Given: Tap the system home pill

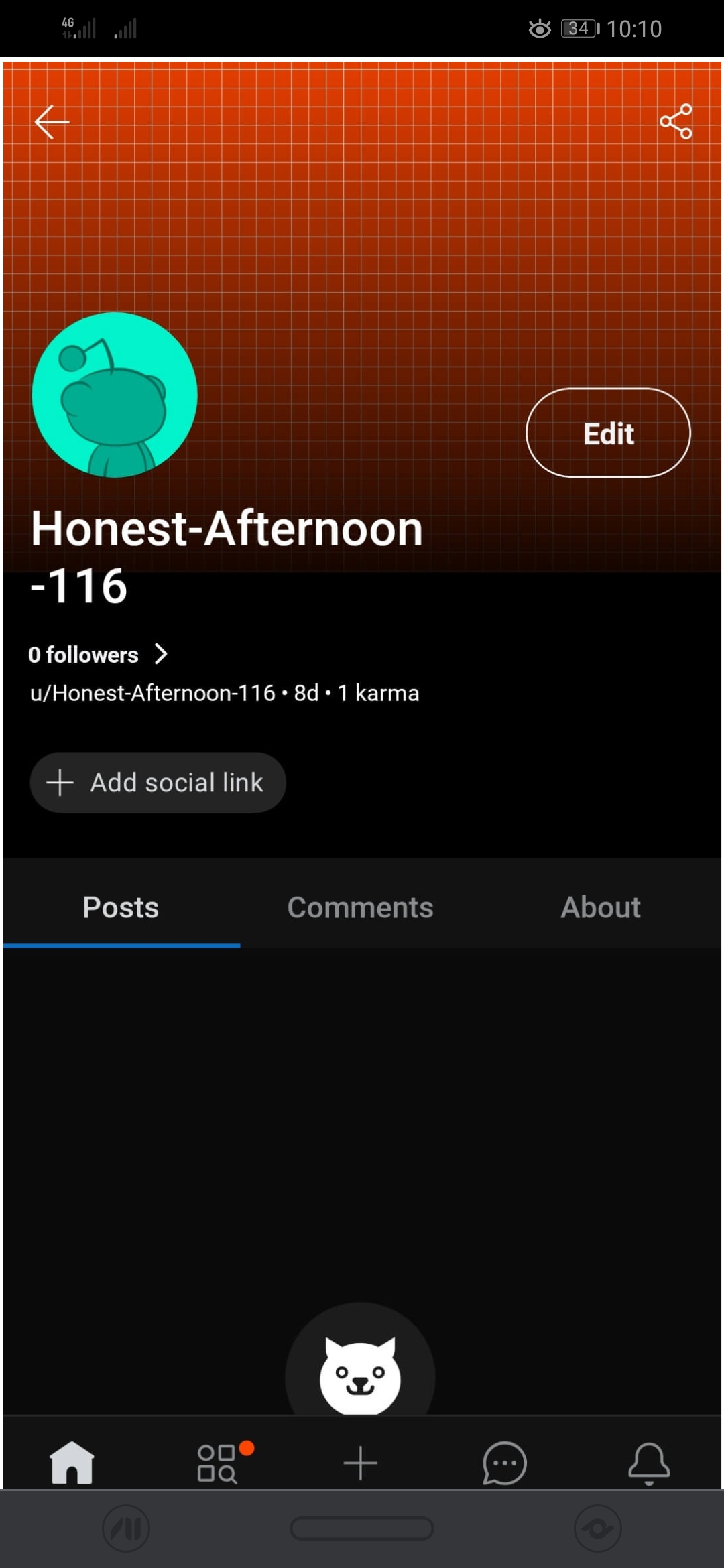Looking at the screenshot, I should (x=361, y=1528).
